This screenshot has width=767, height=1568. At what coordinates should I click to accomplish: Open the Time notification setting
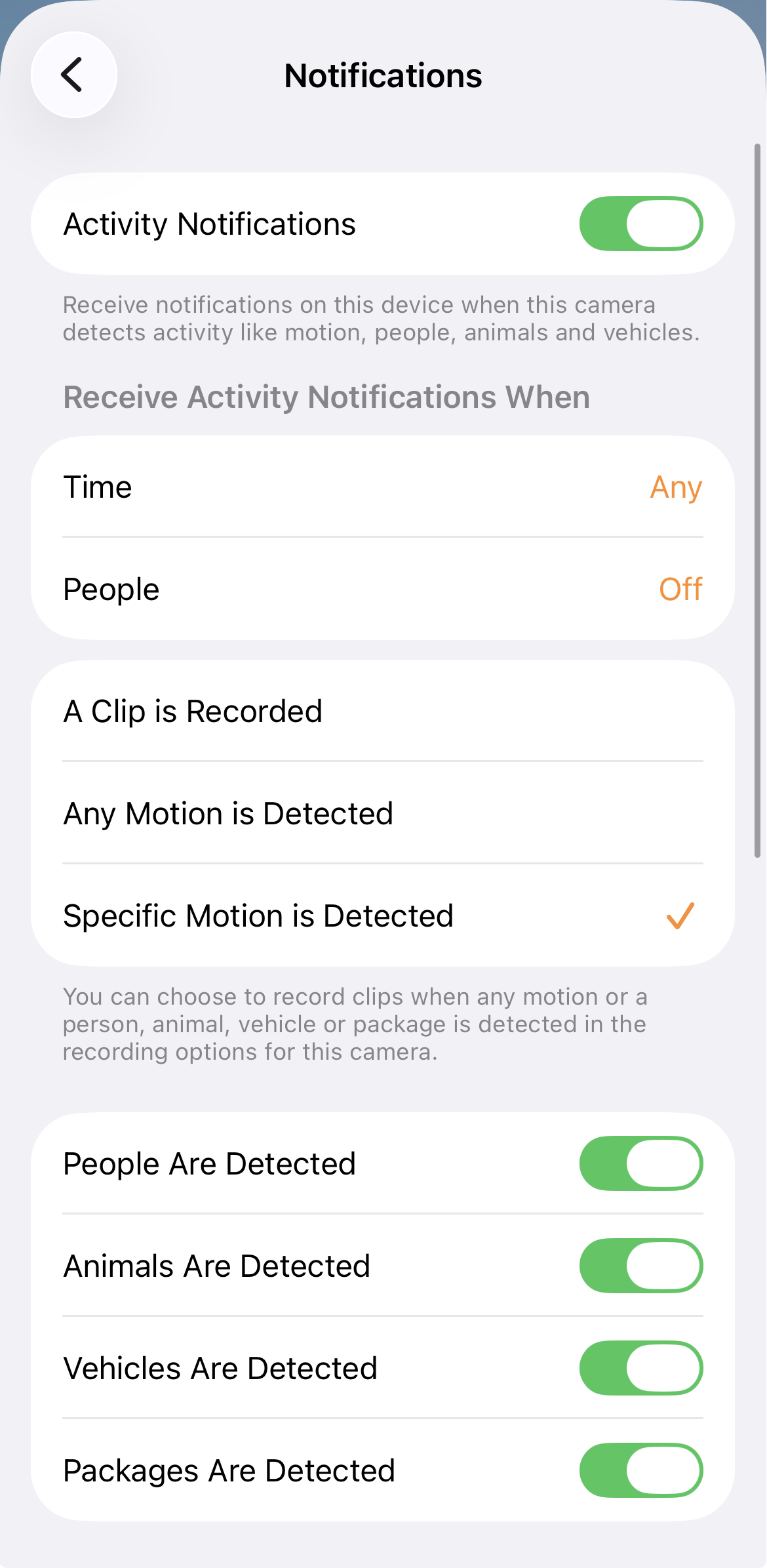pos(383,487)
